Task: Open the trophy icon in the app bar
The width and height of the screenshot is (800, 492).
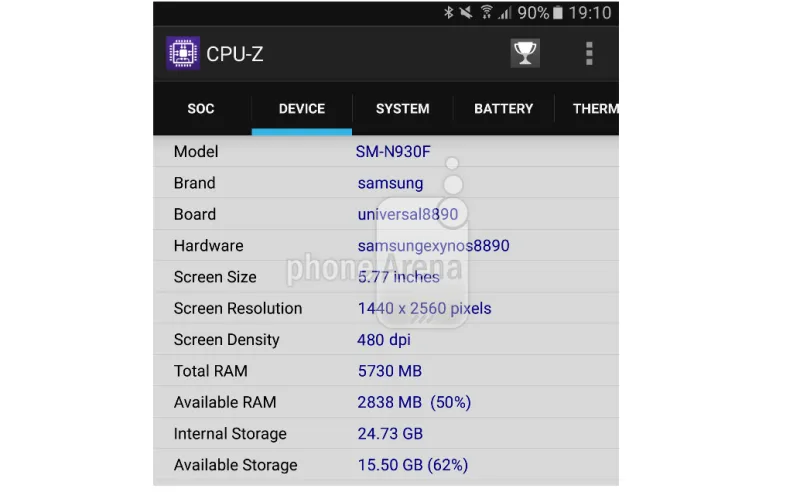Action: point(525,53)
